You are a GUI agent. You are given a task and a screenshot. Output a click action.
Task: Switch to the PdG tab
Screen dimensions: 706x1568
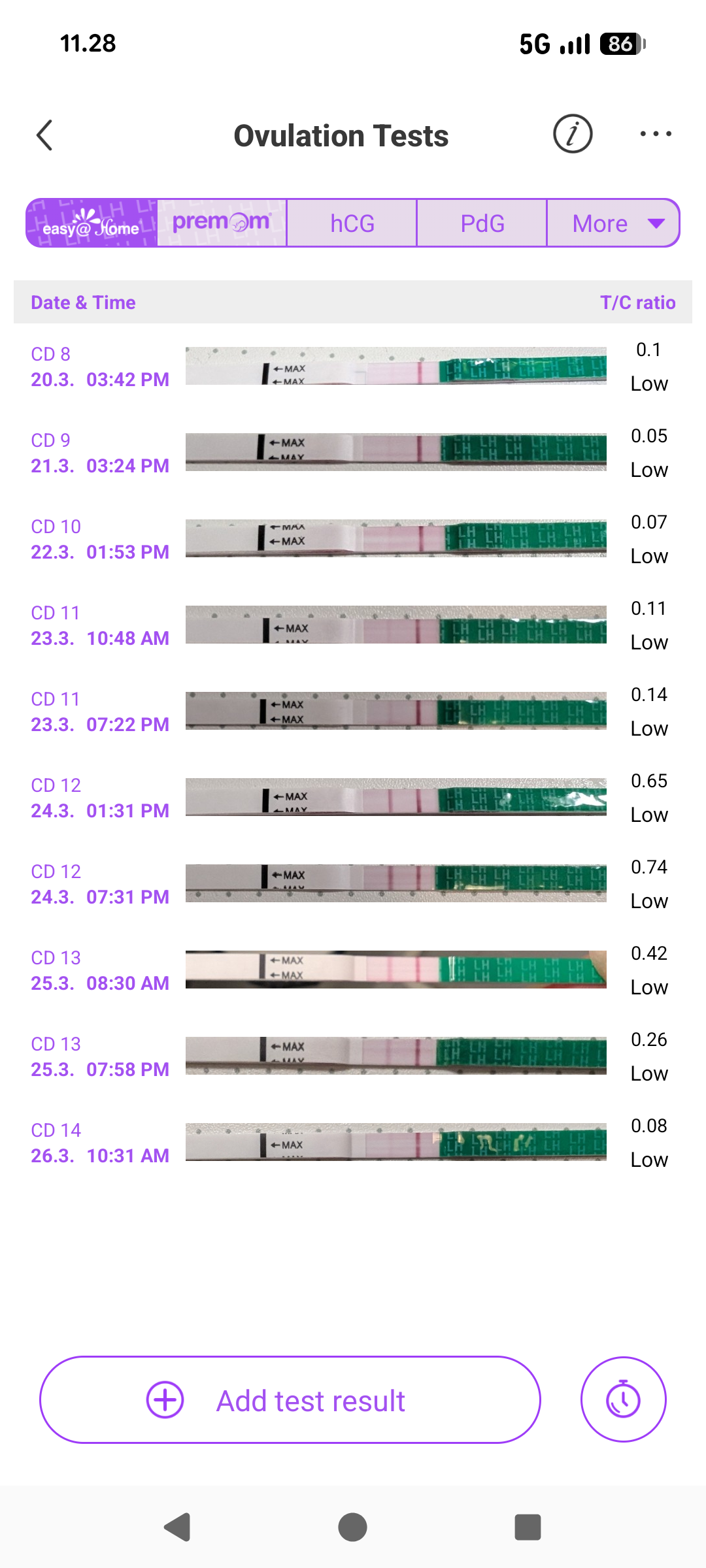coord(482,223)
